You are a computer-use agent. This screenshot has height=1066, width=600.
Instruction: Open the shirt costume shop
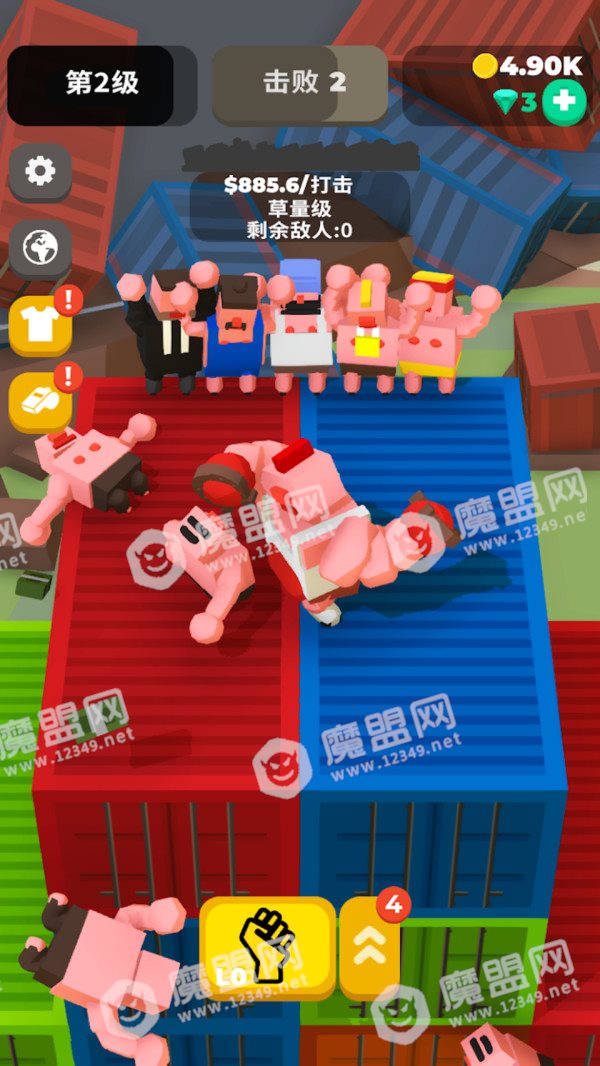pos(41,326)
